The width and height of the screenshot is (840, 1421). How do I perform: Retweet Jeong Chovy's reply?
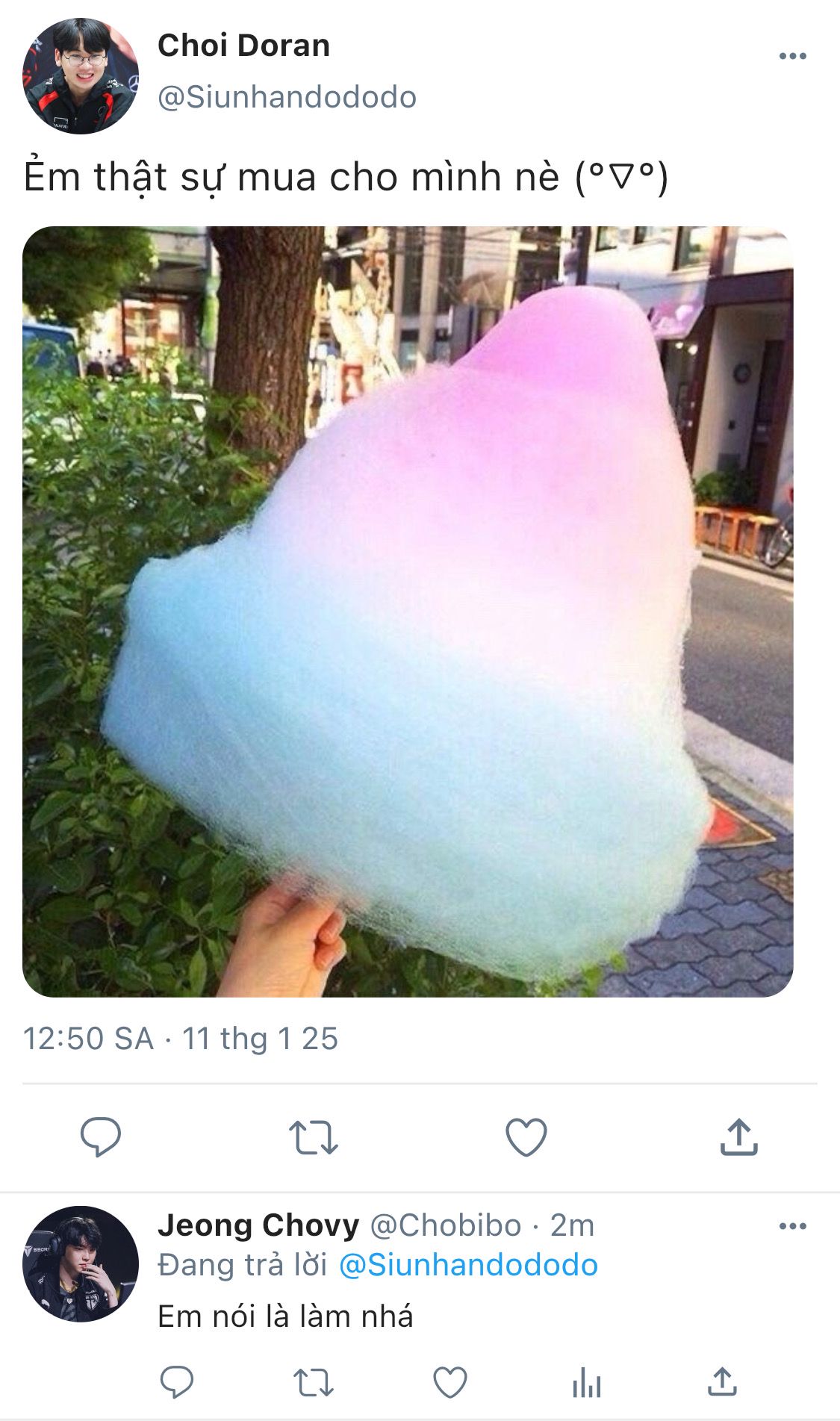point(314,1381)
